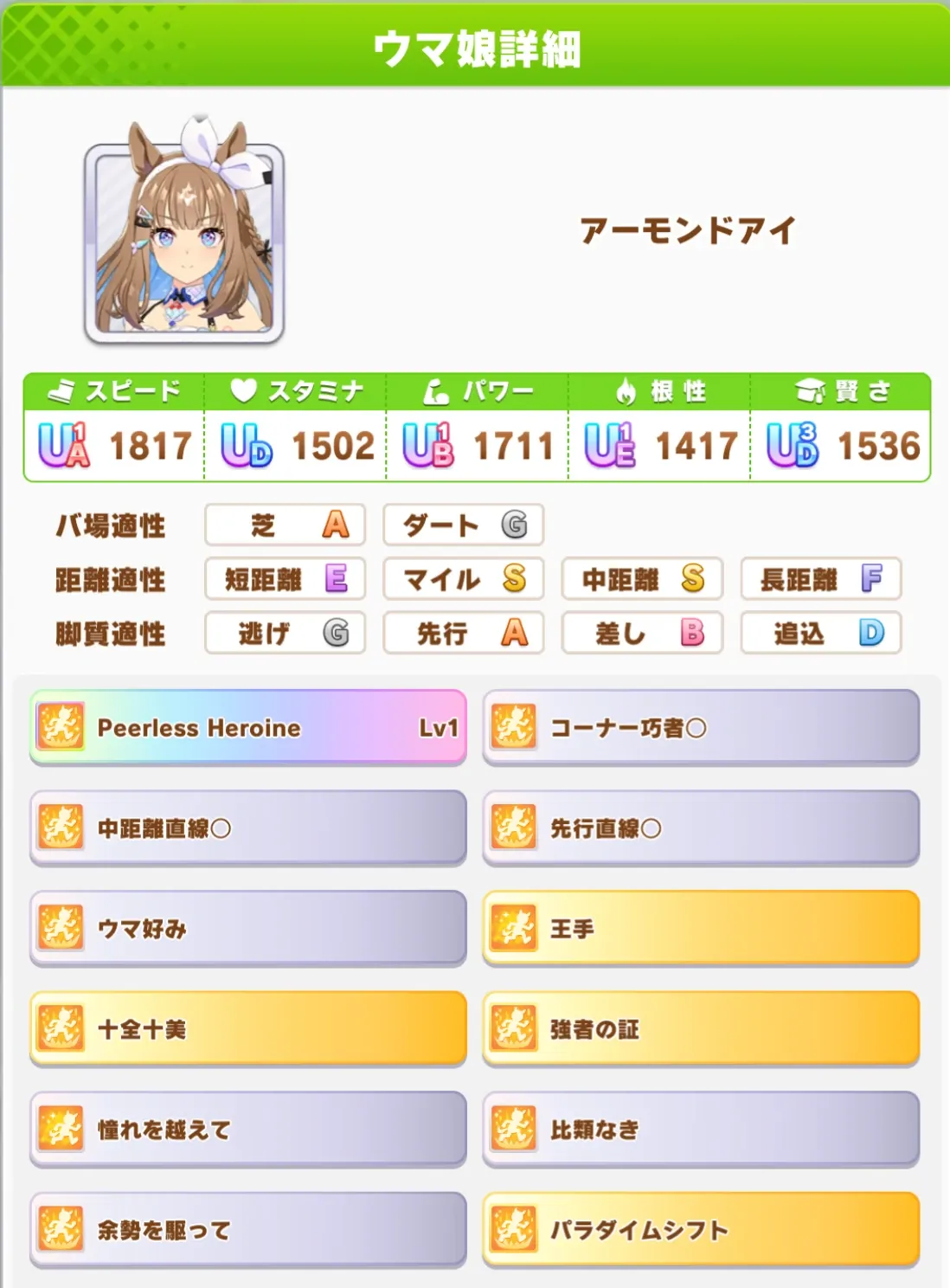The width and height of the screenshot is (950, 1288).
Task: Click the 芝 A turf aptitude badge
Action: [285, 525]
